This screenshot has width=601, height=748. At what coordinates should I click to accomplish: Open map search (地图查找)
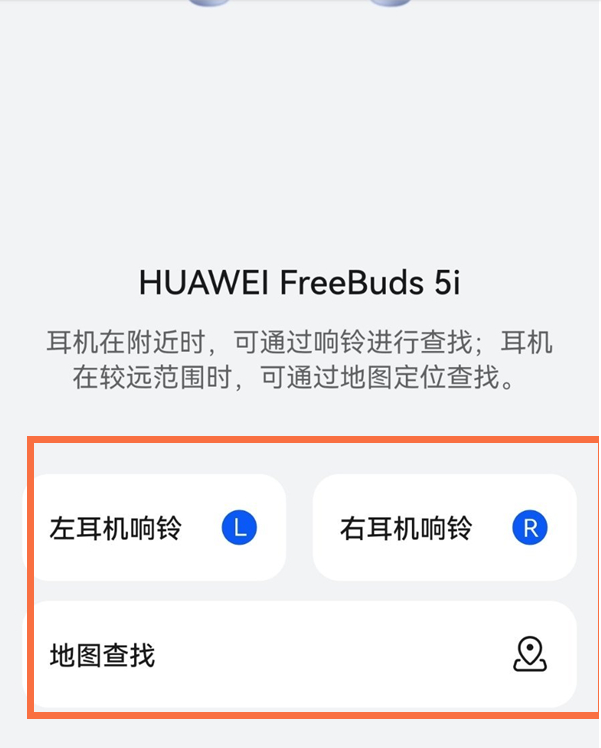(x=299, y=655)
